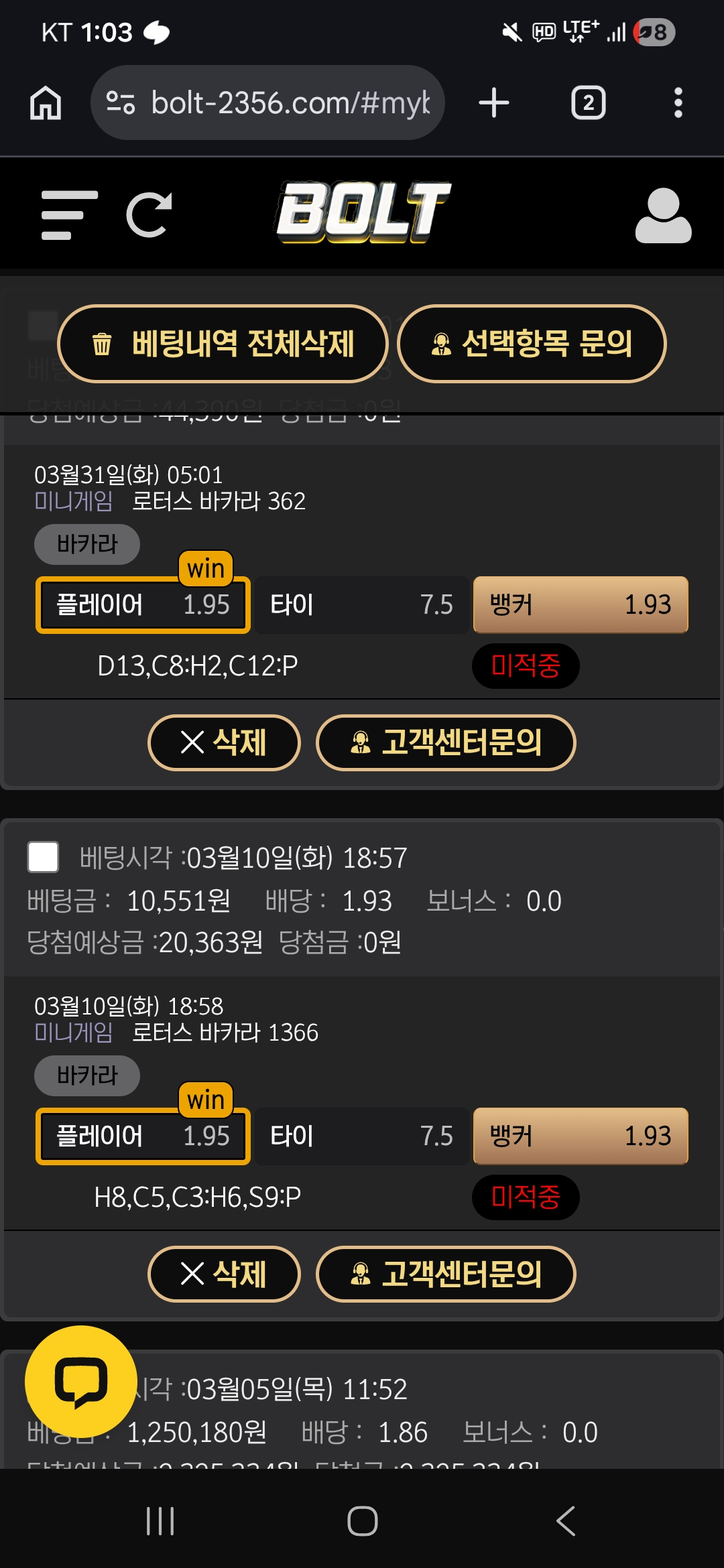The width and height of the screenshot is (724, 1568).
Task: Check the 03월10일 18:57 bet record checkbox
Action: tap(43, 857)
